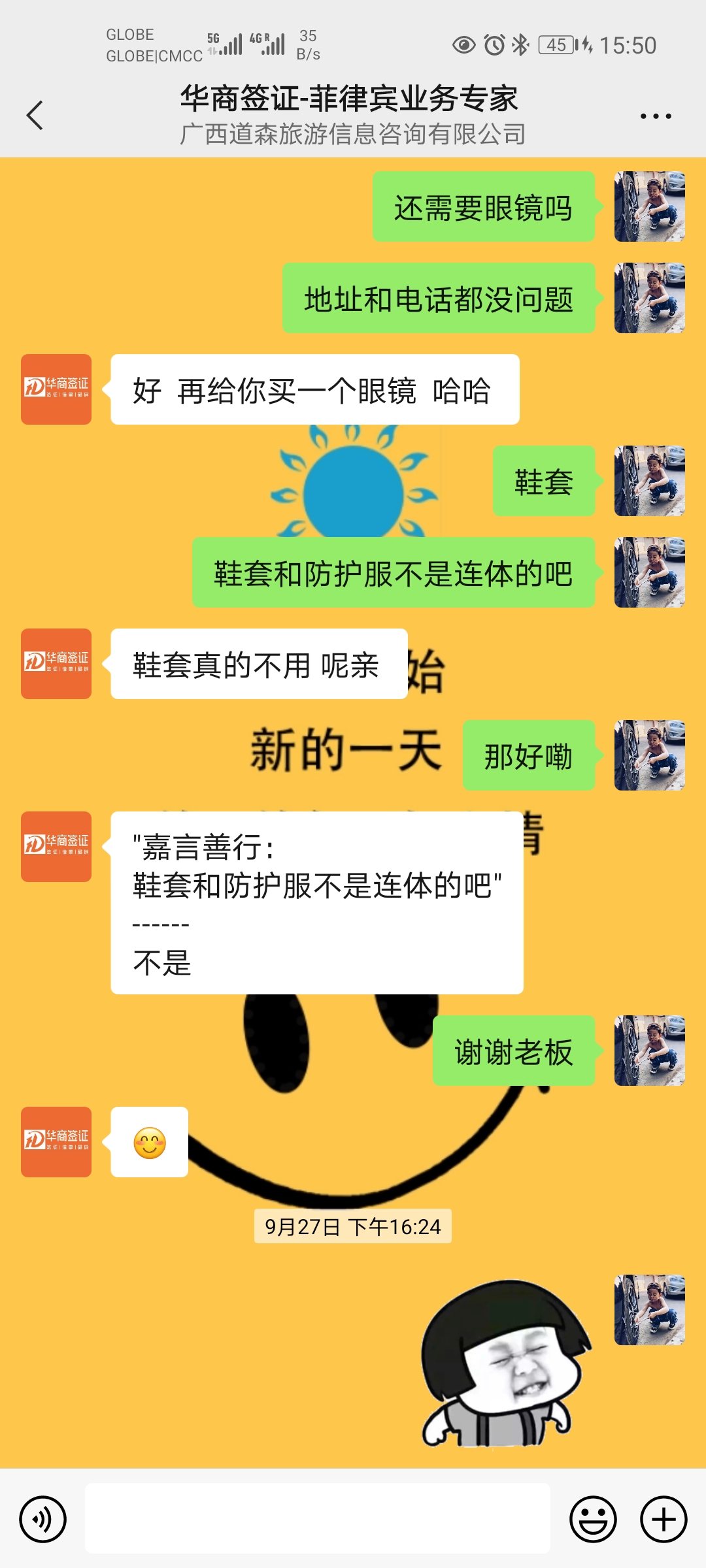Screen dimensions: 706x1568
Task: Open the three-dot chat options menu
Action: coord(655,116)
